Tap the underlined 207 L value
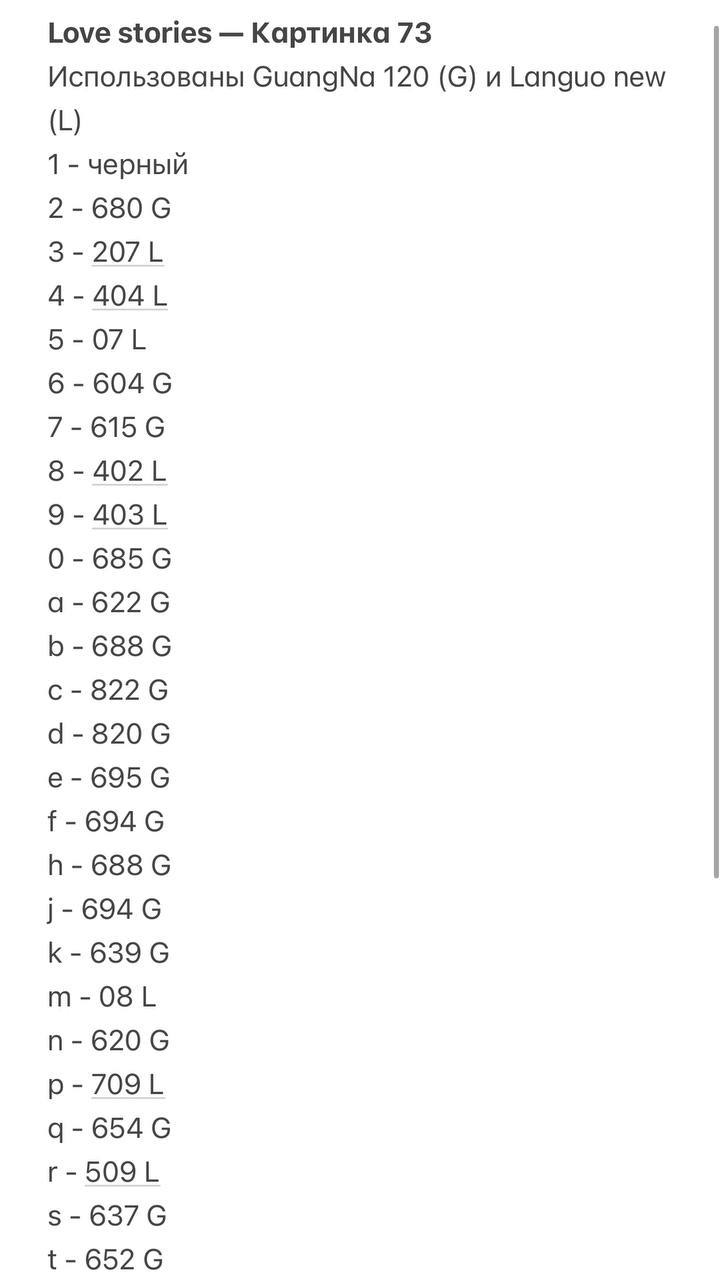 [x=127, y=252]
